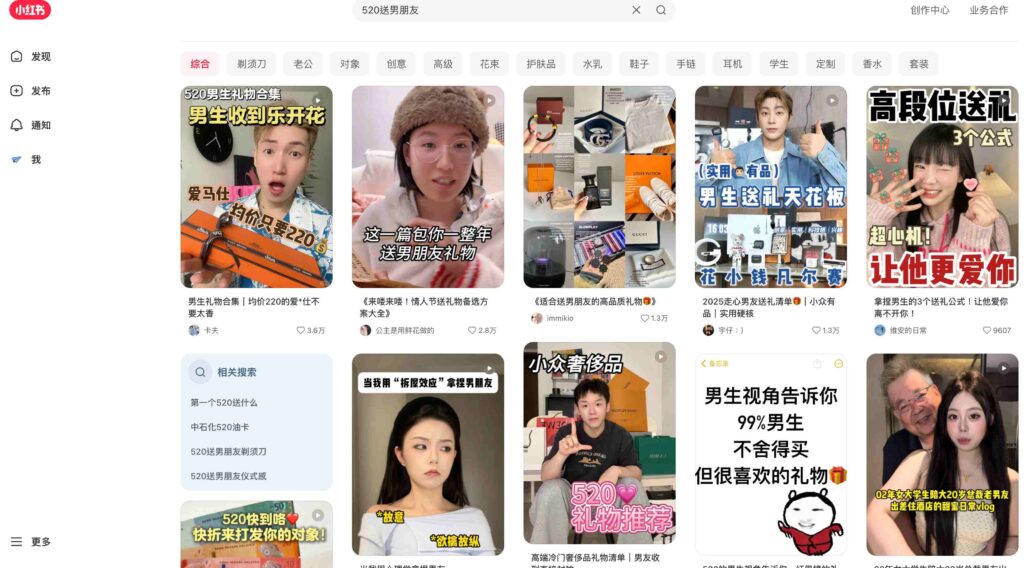Select the 手链 filter chip

click(685, 64)
